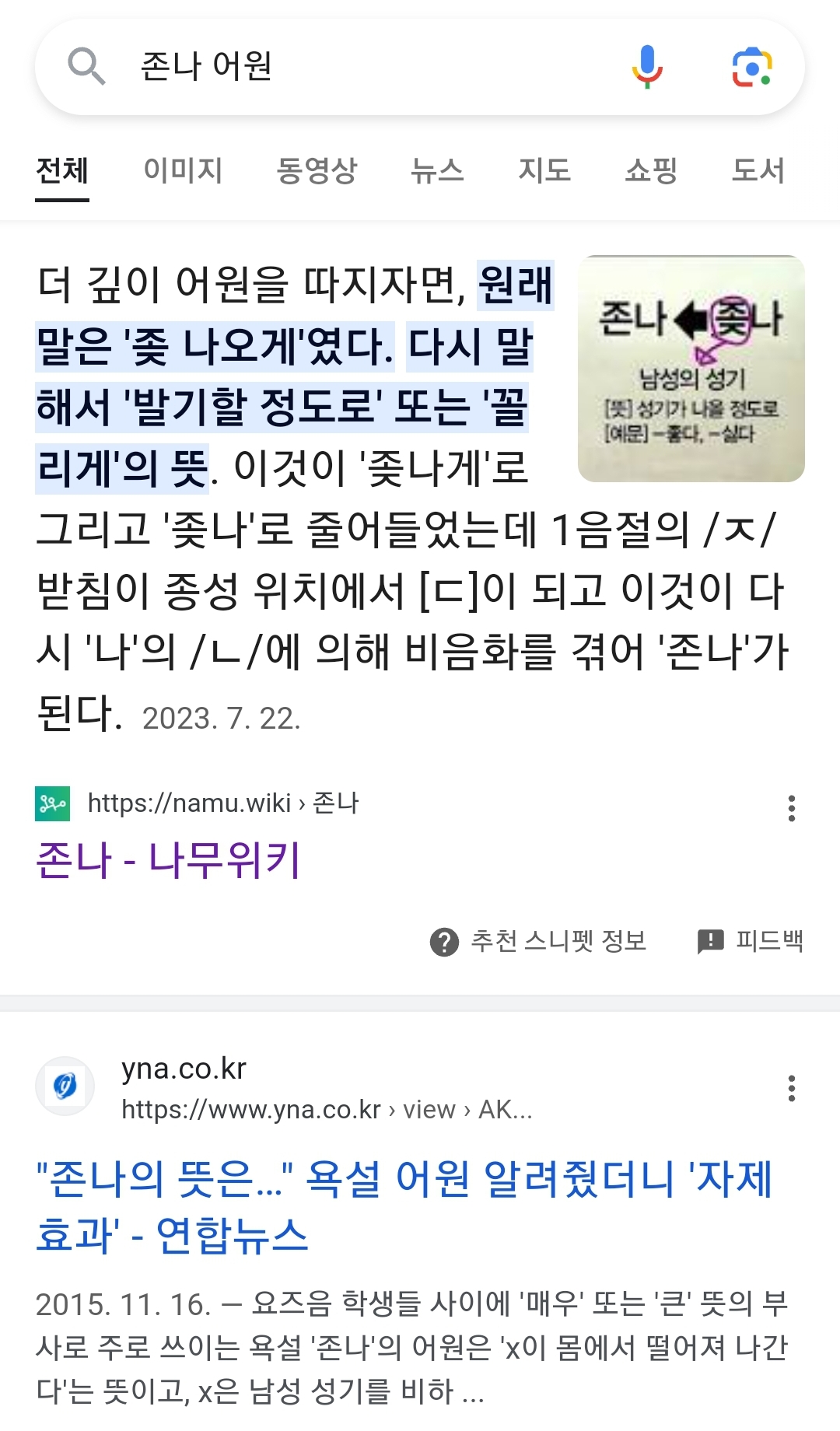Tap the search field with 존나 어원
Viewport: 840px width, 1431px height.
(350, 66)
